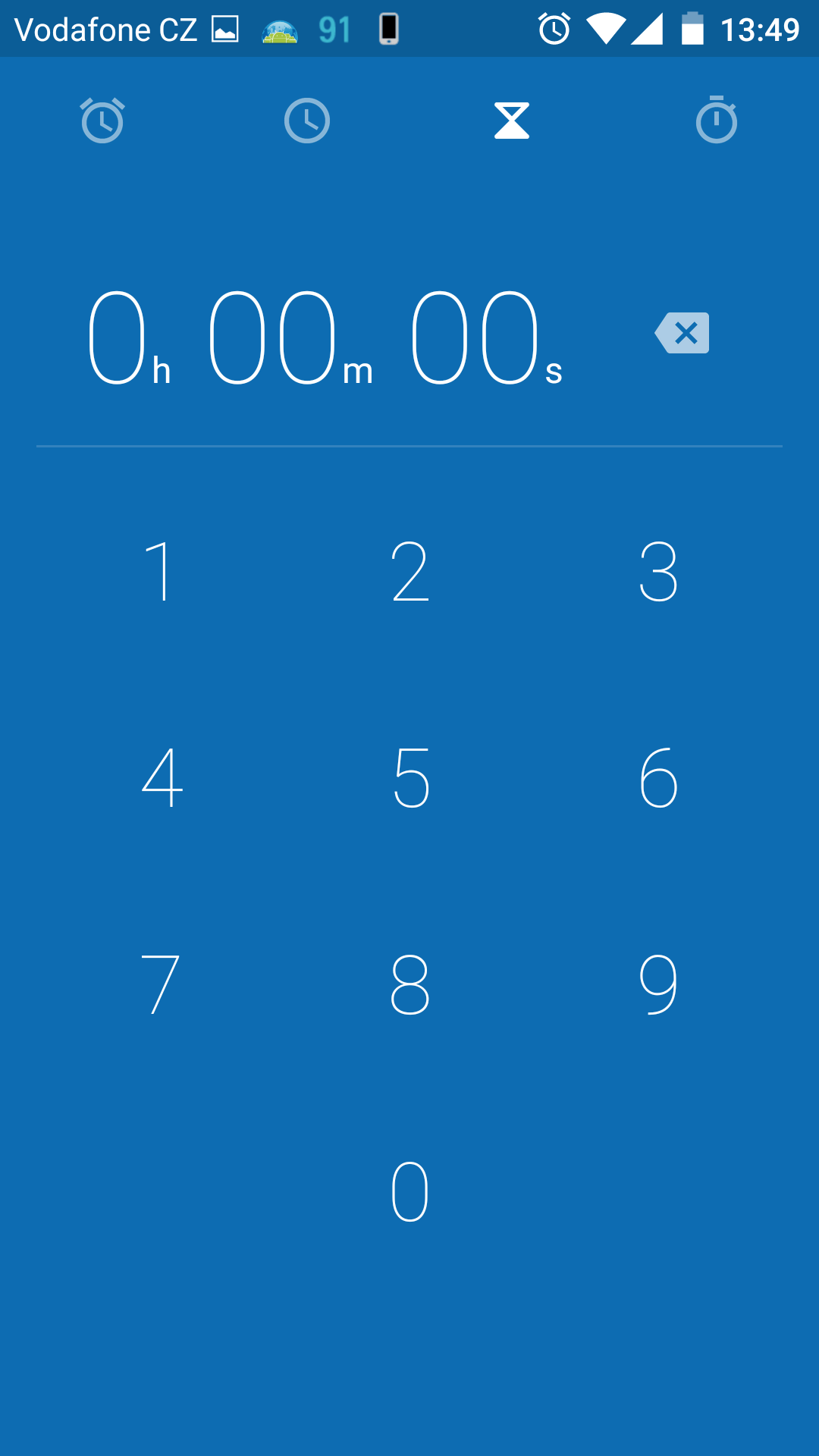Image resolution: width=819 pixels, height=1456 pixels.
Task: Input digit 9 for the timer
Action: [658, 984]
